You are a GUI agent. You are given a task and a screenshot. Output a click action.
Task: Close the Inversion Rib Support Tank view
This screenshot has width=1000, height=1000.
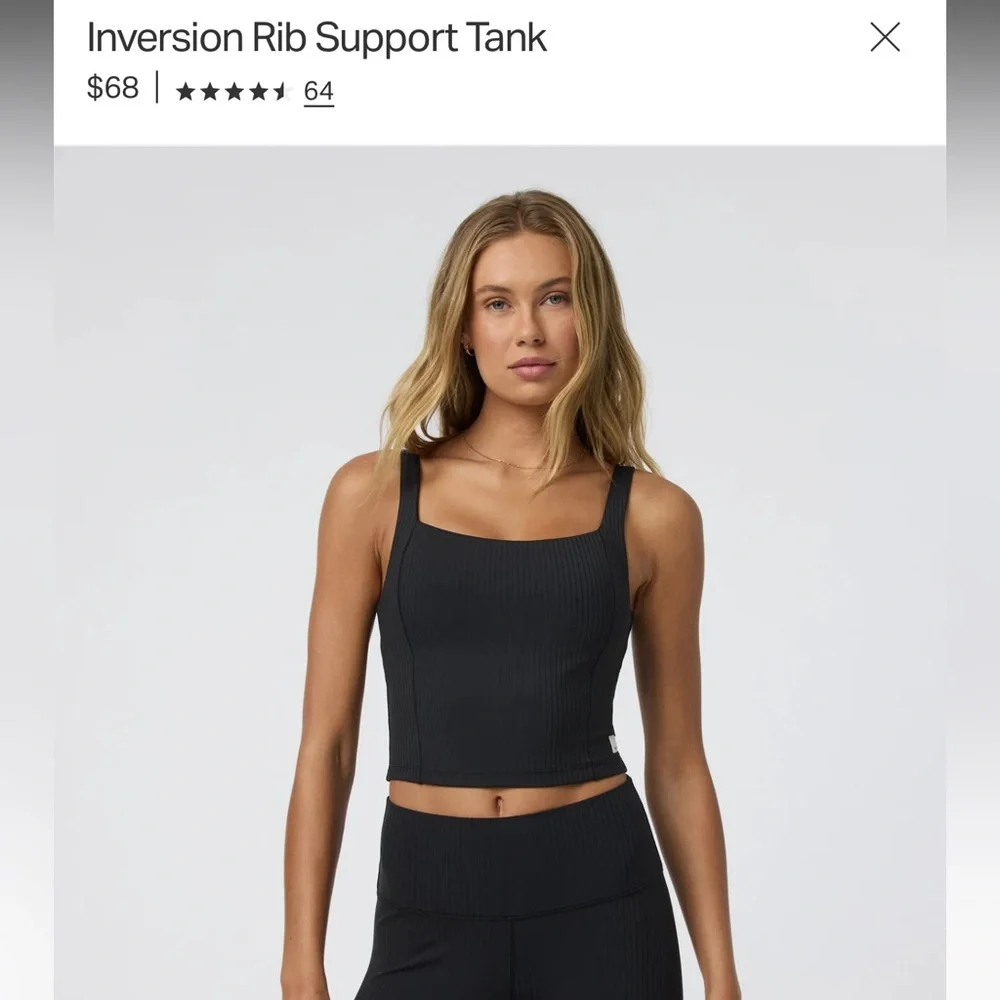885,38
